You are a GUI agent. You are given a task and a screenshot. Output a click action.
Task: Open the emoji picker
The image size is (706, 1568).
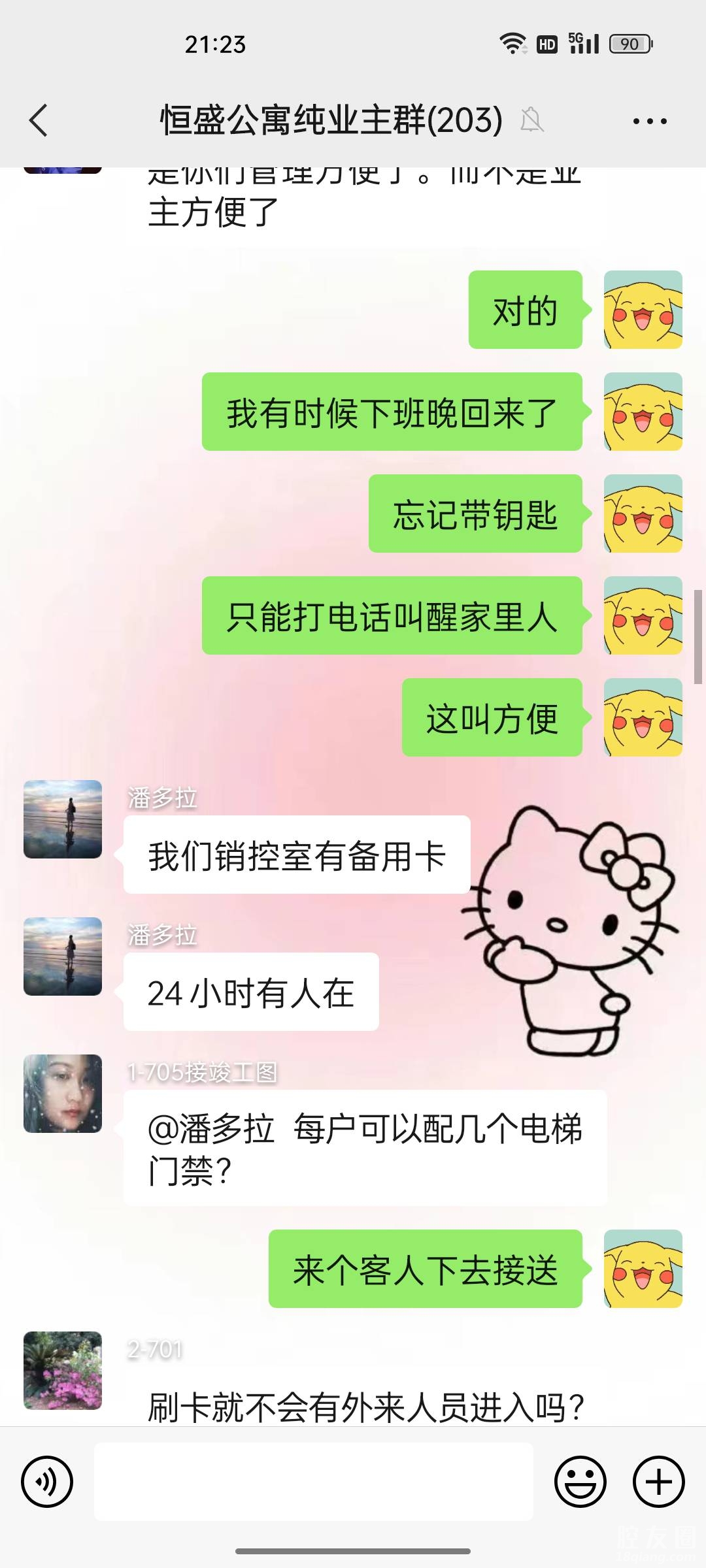(x=580, y=1481)
